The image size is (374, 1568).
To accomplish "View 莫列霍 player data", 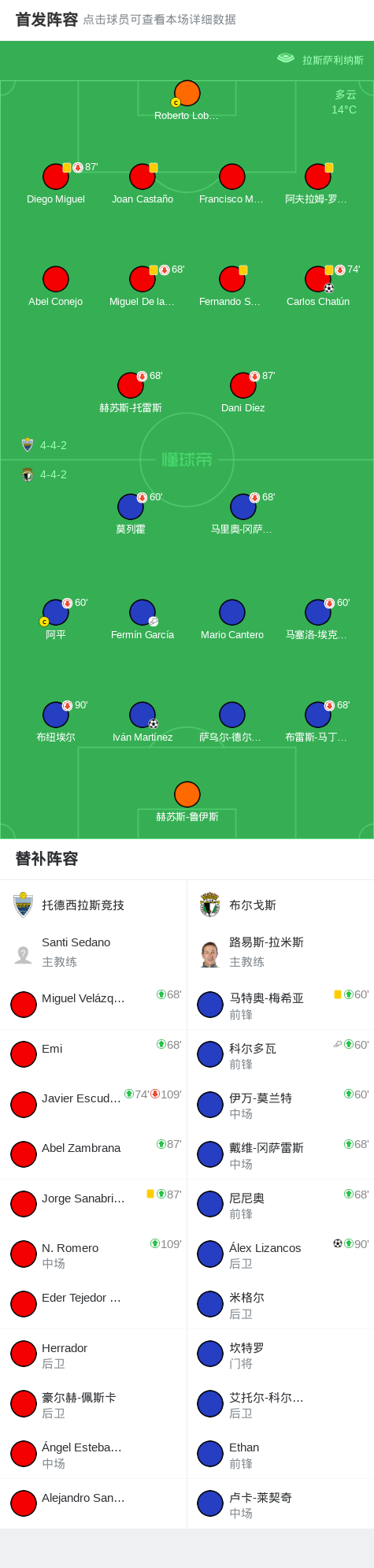I will (x=131, y=514).
